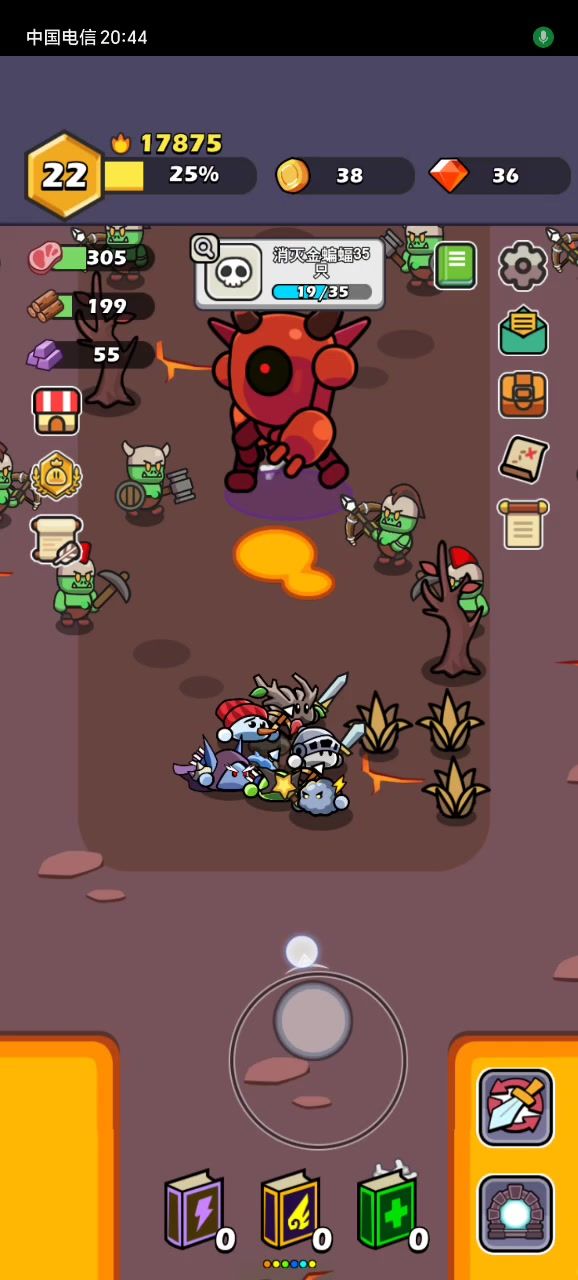The image size is (578, 1280).
Task: Open the gold achievement medal
Action: [x=57, y=476]
